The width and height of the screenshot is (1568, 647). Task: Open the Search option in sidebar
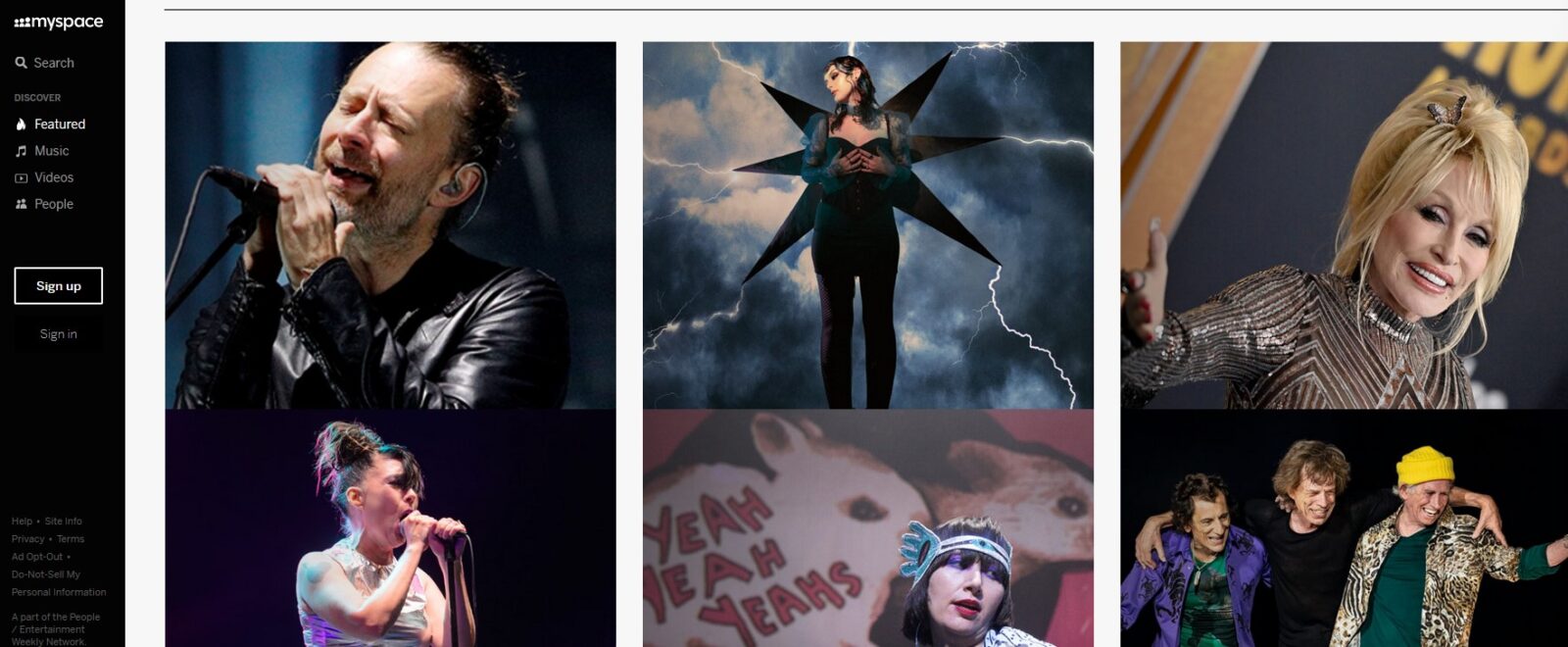pyautogui.click(x=45, y=63)
